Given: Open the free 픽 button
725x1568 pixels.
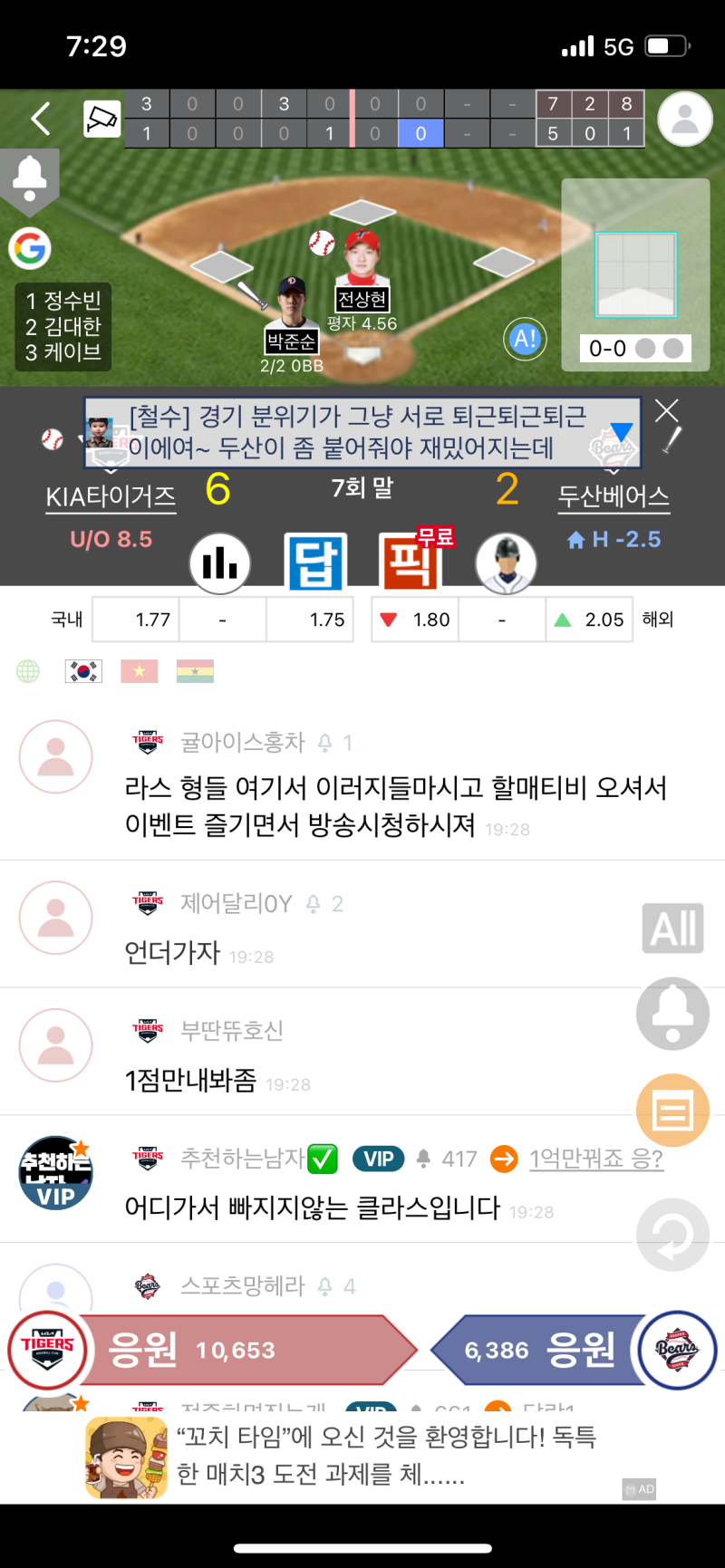Looking at the screenshot, I should click(x=411, y=563).
